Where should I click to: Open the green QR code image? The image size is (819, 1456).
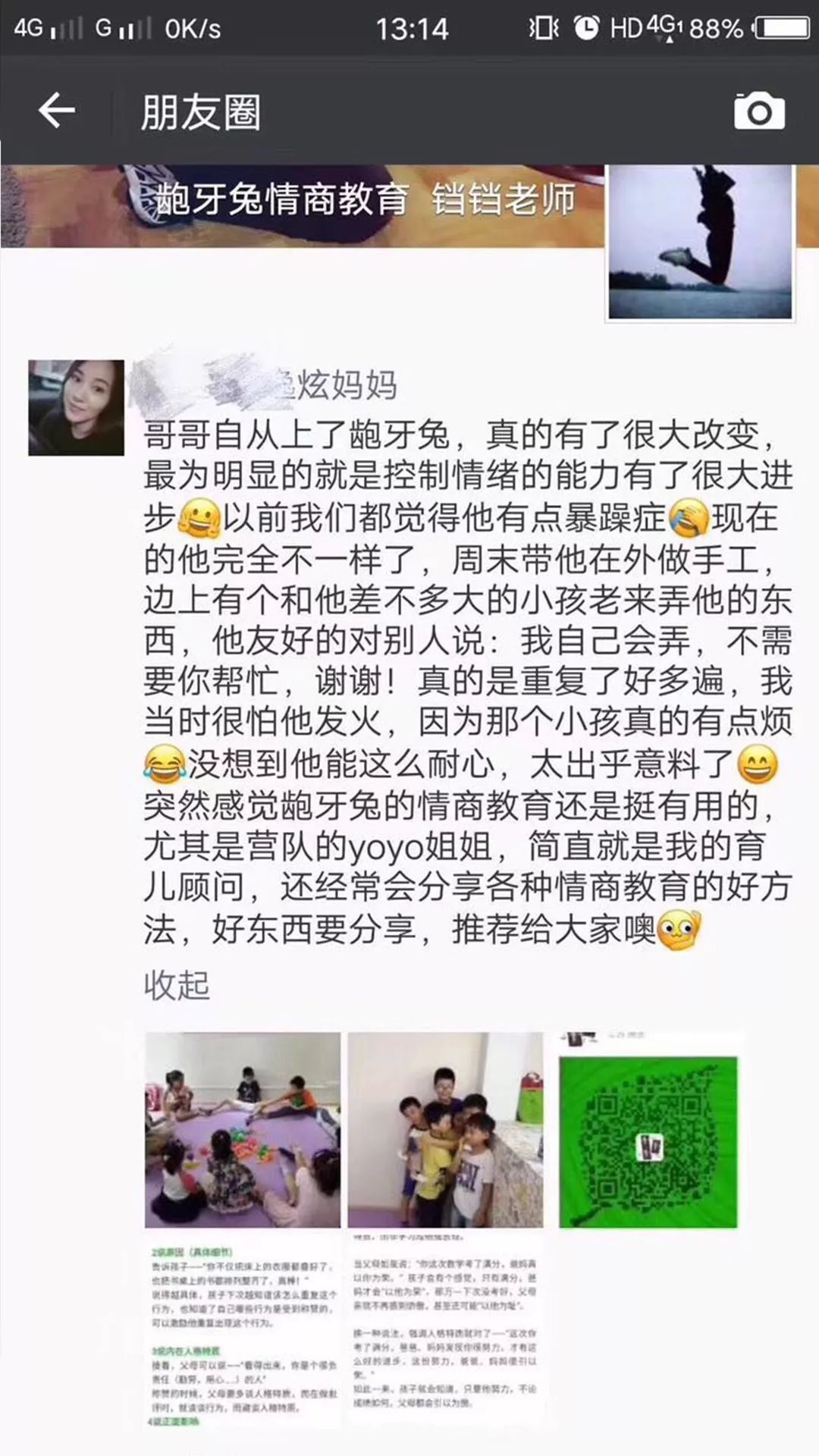[x=648, y=1129]
